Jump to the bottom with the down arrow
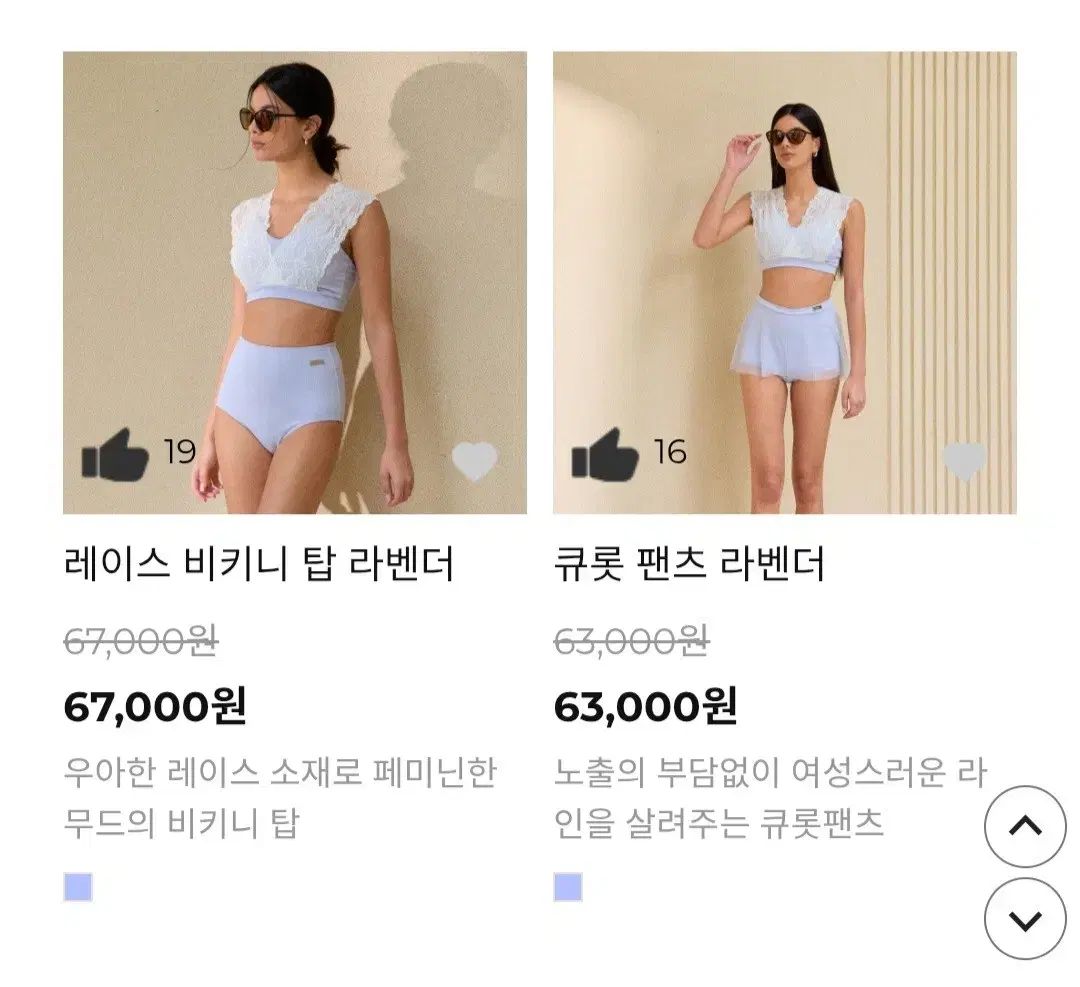 click(x=1025, y=919)
